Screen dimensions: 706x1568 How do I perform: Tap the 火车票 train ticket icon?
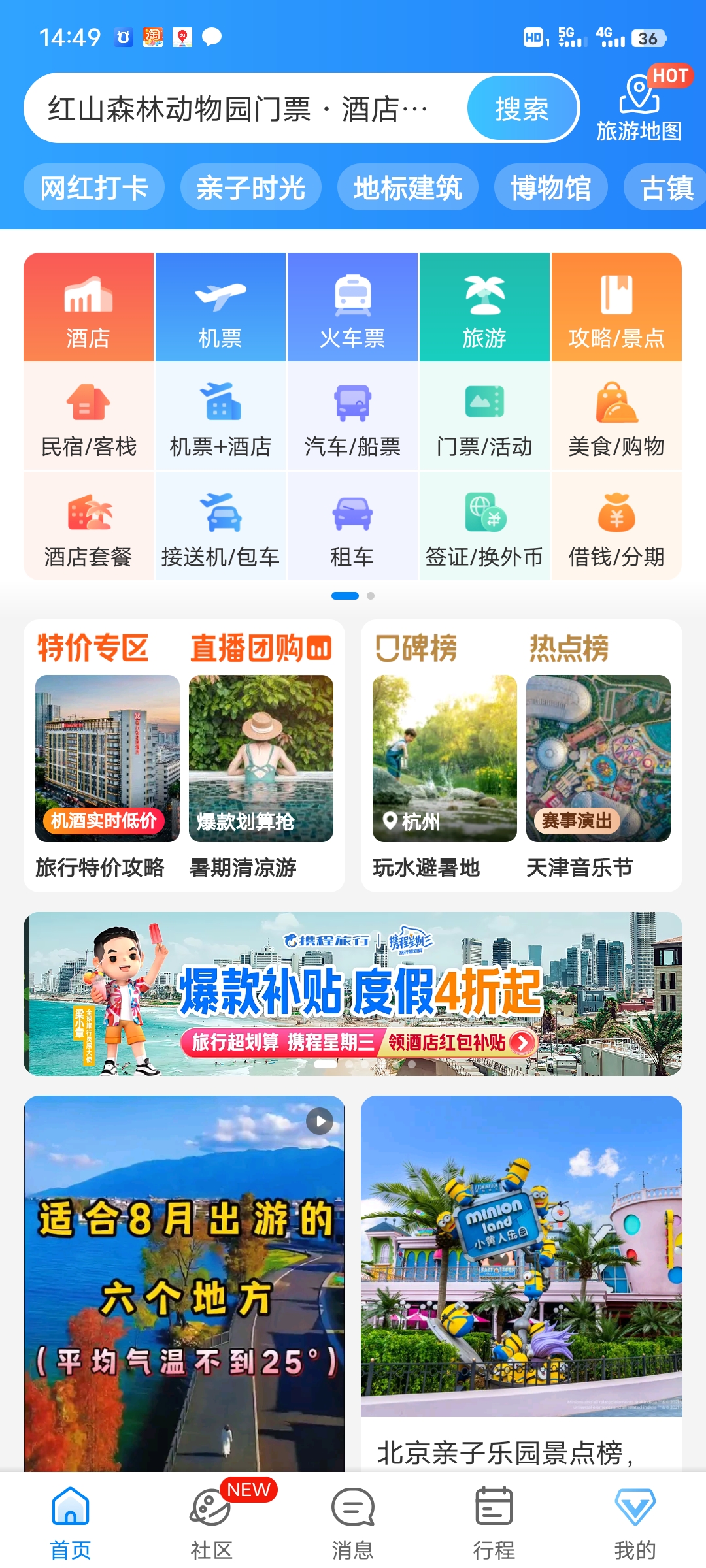pyautogui.click(x=352, y=307)
